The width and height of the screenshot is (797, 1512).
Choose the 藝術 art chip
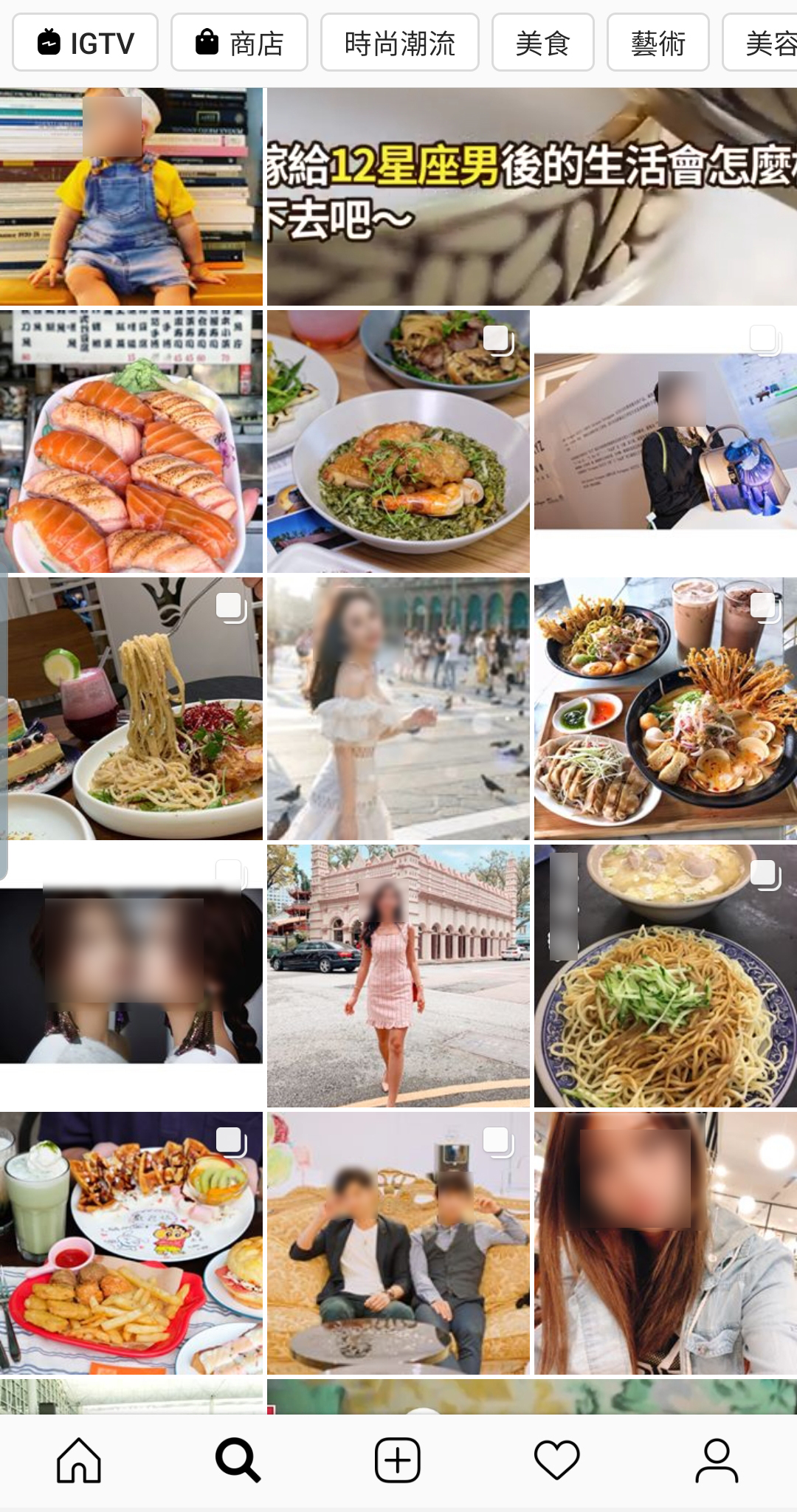point(658,43)
